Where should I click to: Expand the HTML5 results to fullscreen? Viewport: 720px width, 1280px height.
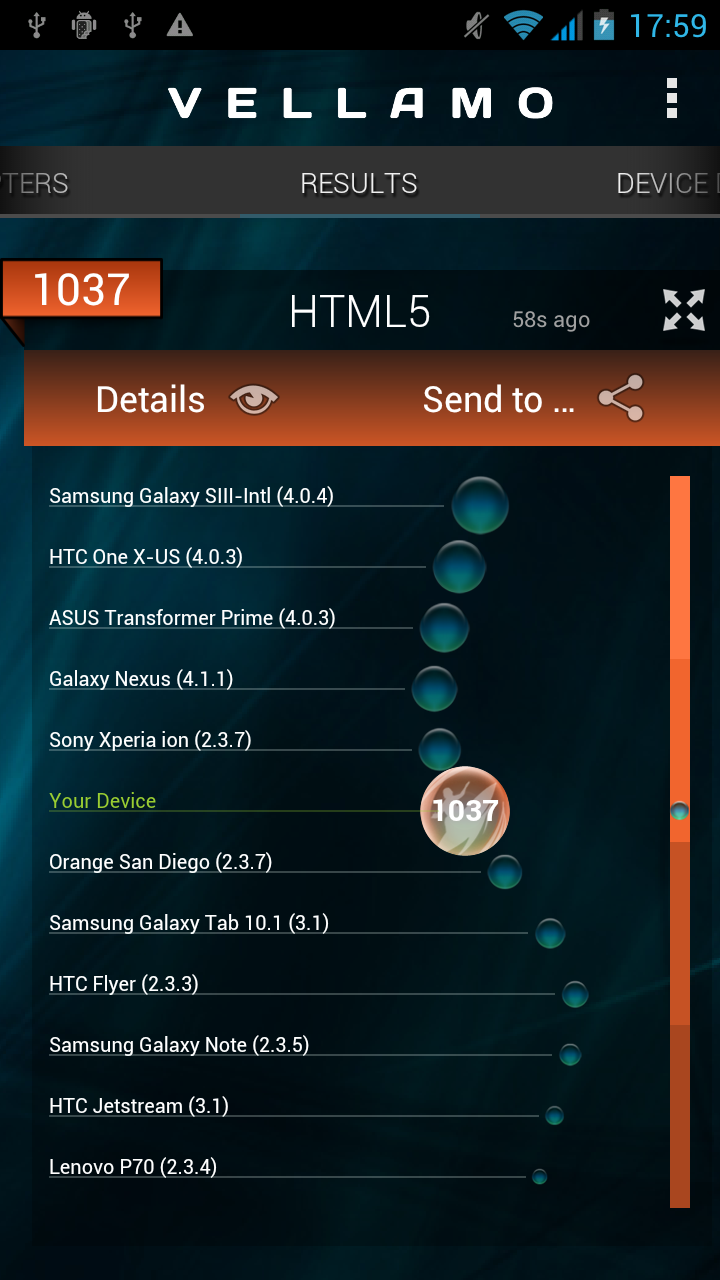[684, 310]
